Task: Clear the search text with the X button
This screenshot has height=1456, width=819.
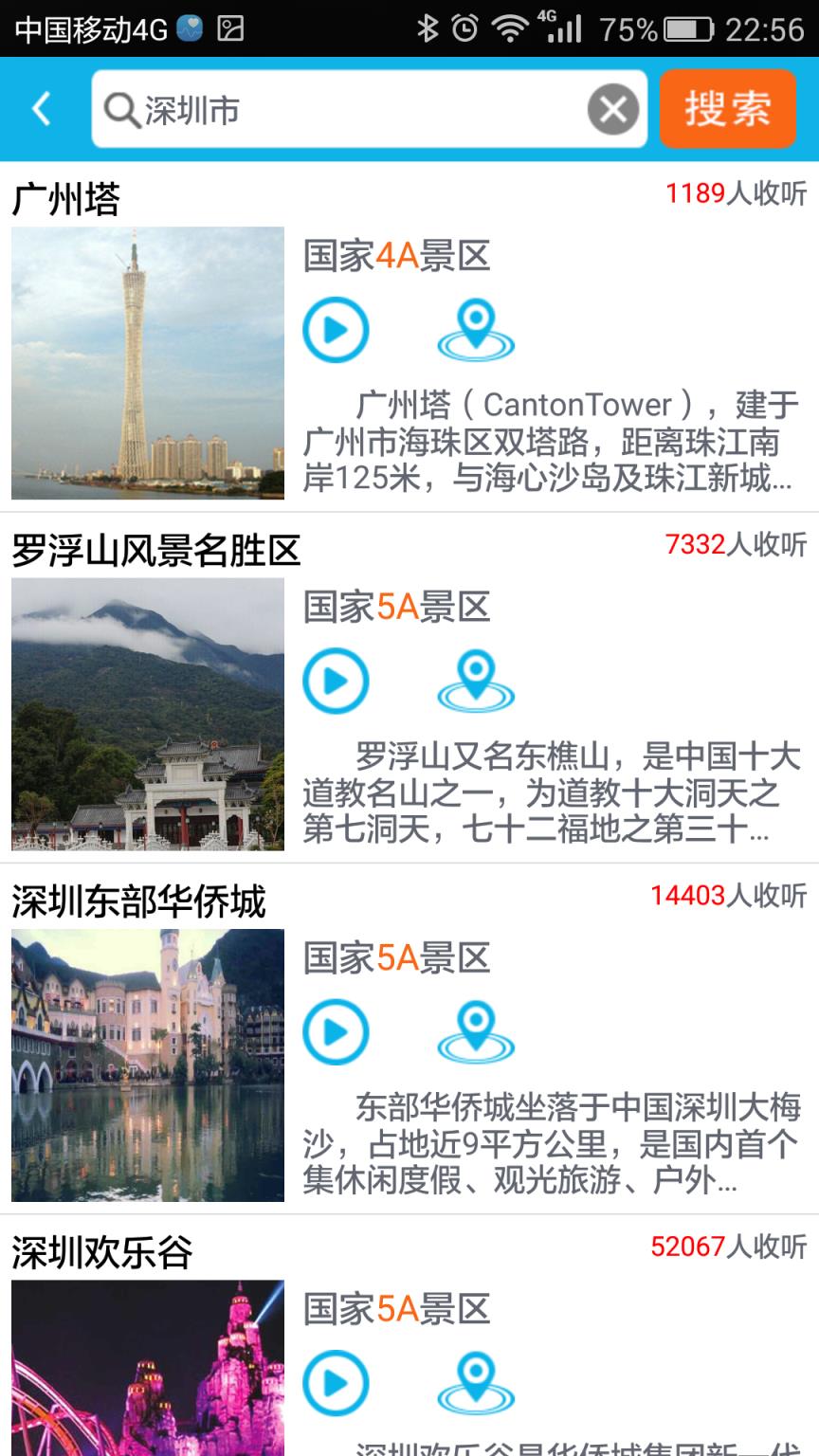Action: pyautogui.click(x=611, y=108)
